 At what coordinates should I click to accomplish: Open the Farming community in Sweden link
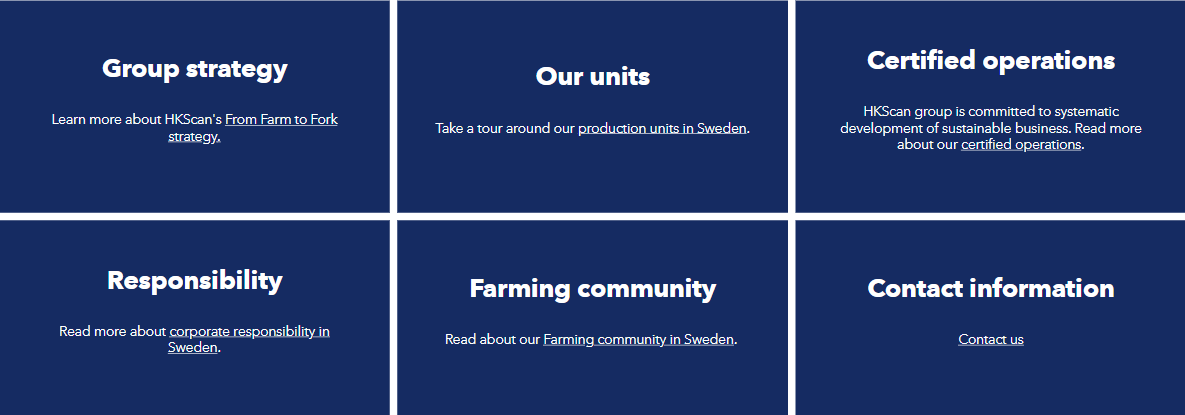tap(638, 340)
